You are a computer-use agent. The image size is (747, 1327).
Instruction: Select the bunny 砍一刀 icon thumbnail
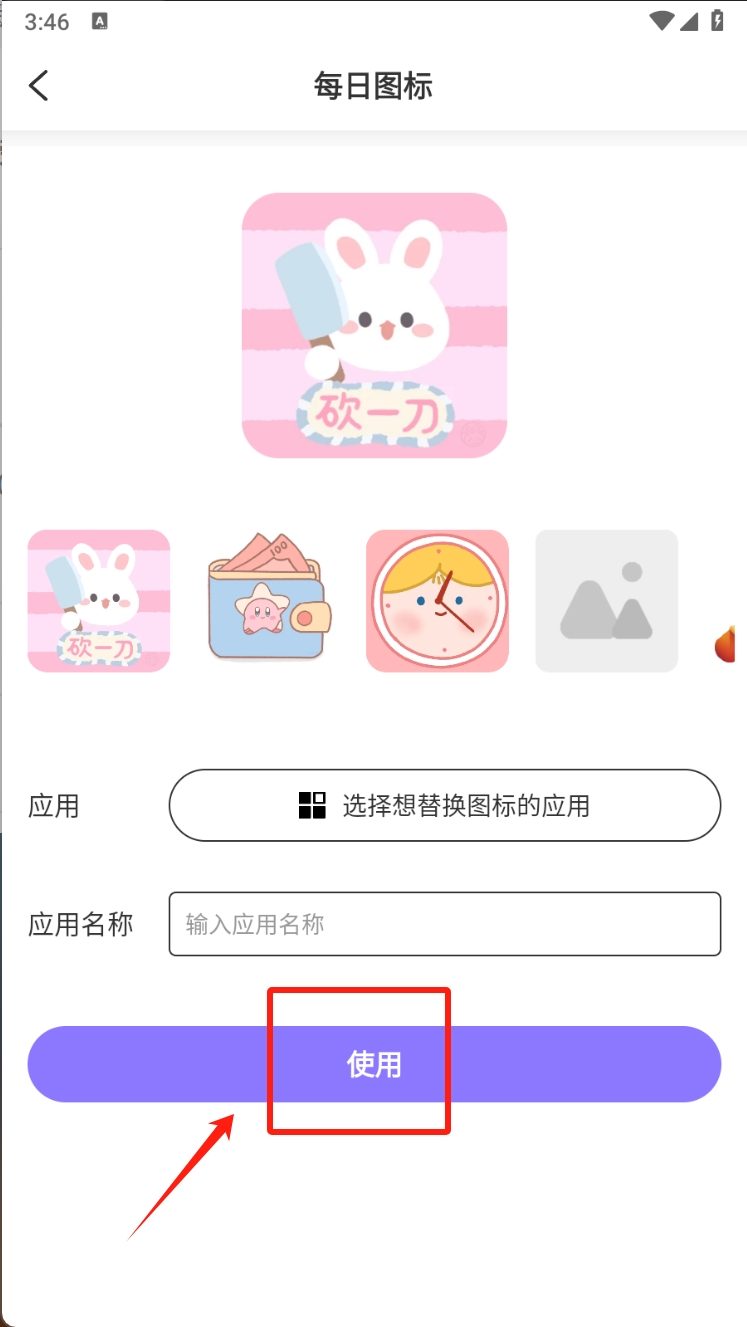99,601
